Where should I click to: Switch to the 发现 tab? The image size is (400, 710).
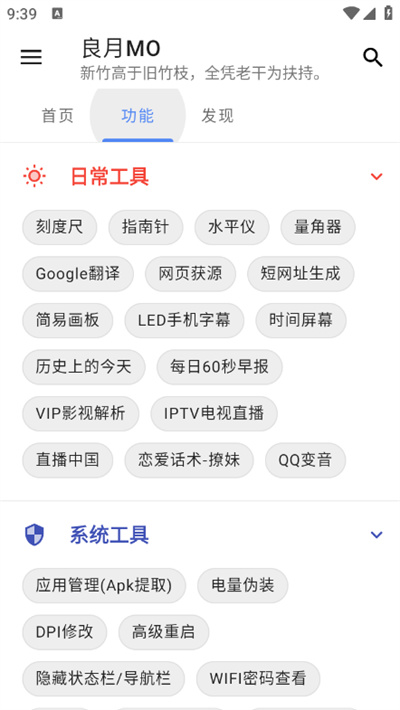coord(217,116)
